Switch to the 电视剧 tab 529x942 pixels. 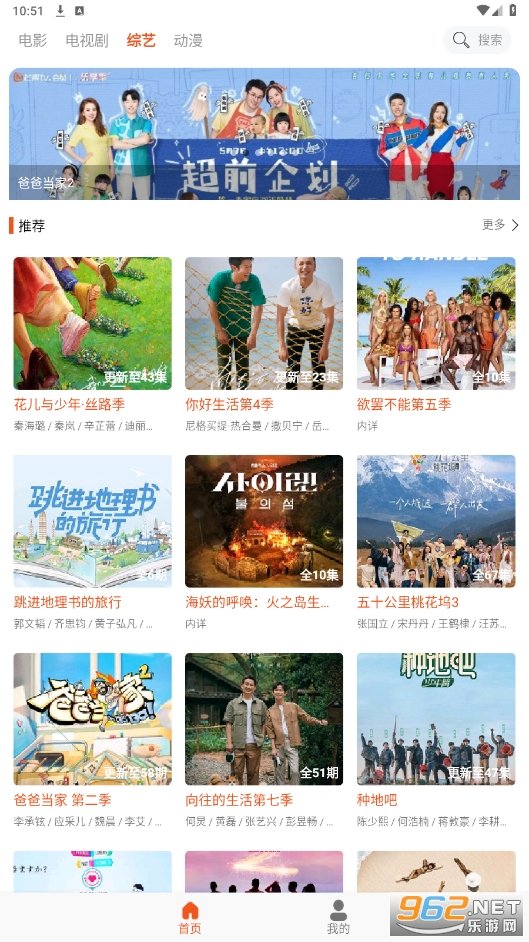click(x=87, y=40)
